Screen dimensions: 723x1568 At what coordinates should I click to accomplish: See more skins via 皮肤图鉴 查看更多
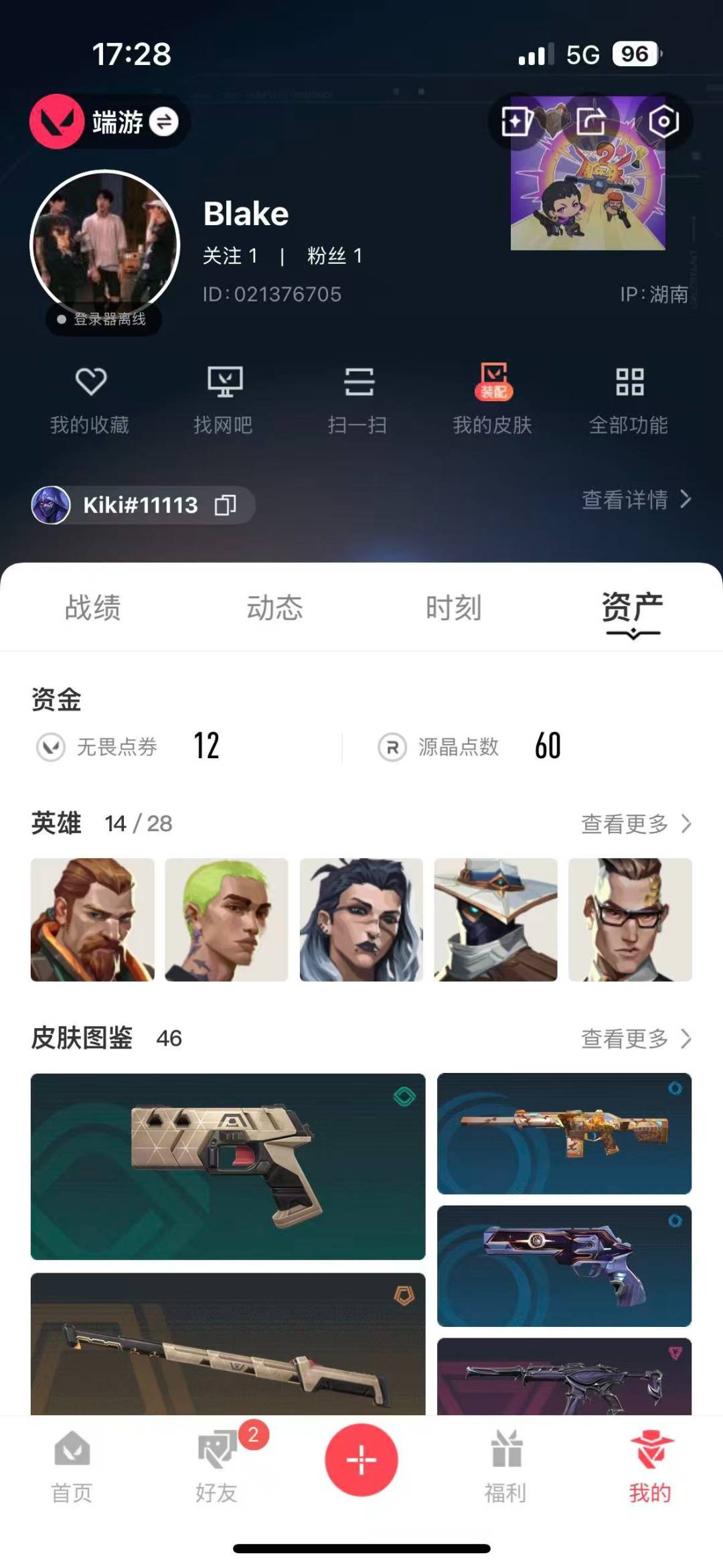pyautogui.click(x=636, y=1039)
